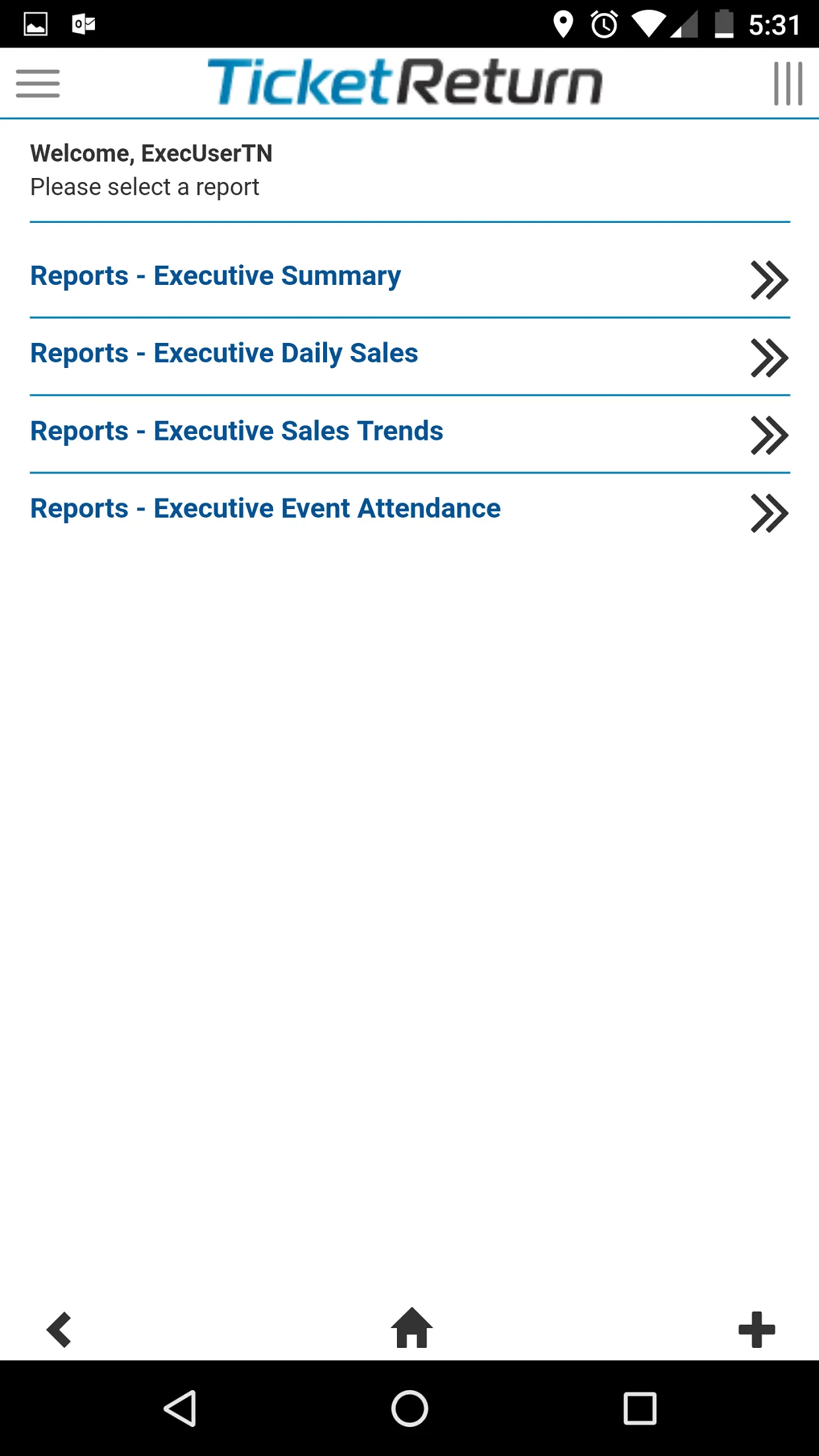Open Reports - Executive Summary

click(x=409, y=277)
